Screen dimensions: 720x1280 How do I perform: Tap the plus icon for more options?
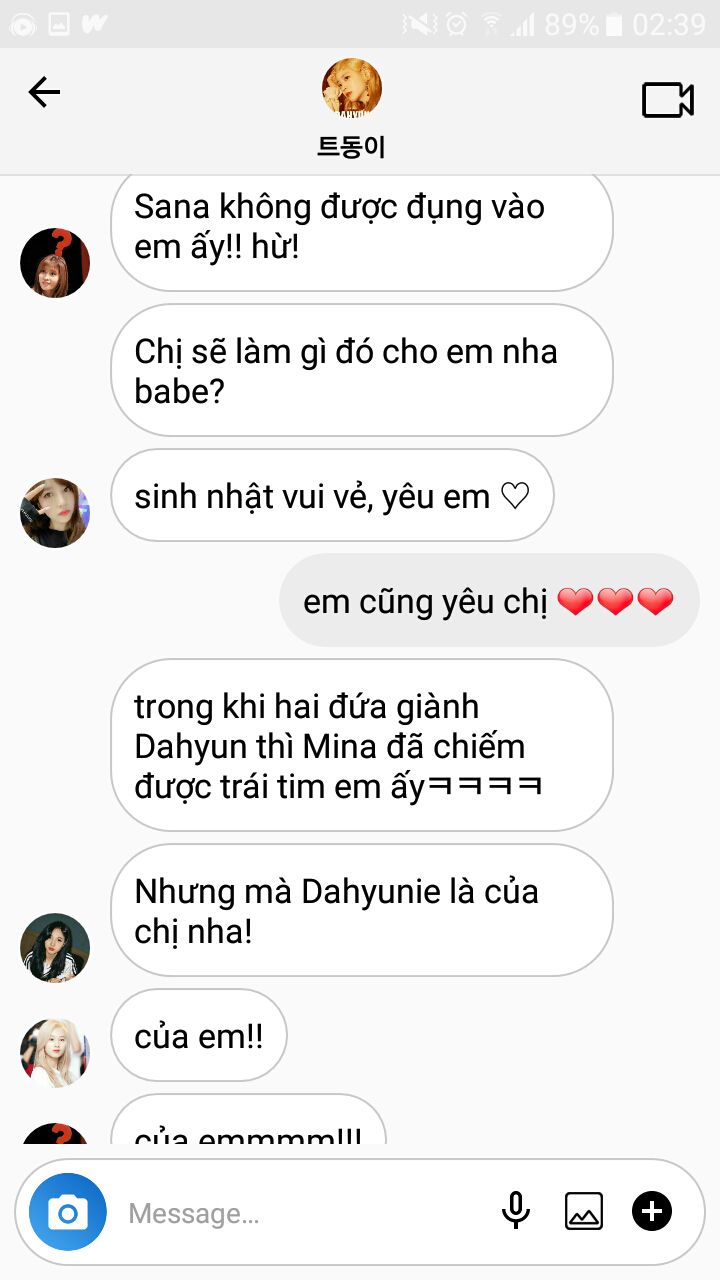point(652,1212)
